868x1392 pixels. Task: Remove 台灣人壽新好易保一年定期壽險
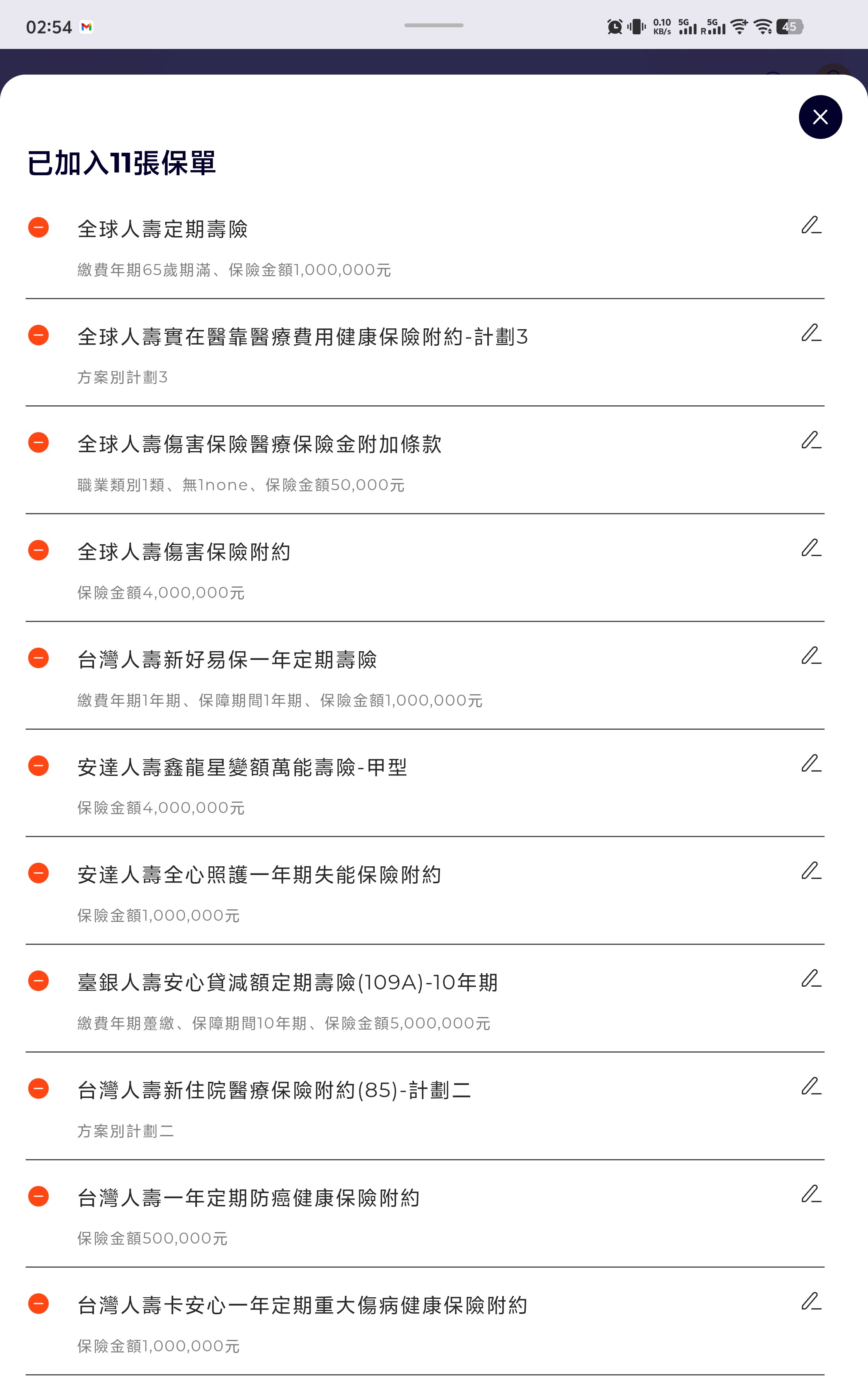pos(38,658)
